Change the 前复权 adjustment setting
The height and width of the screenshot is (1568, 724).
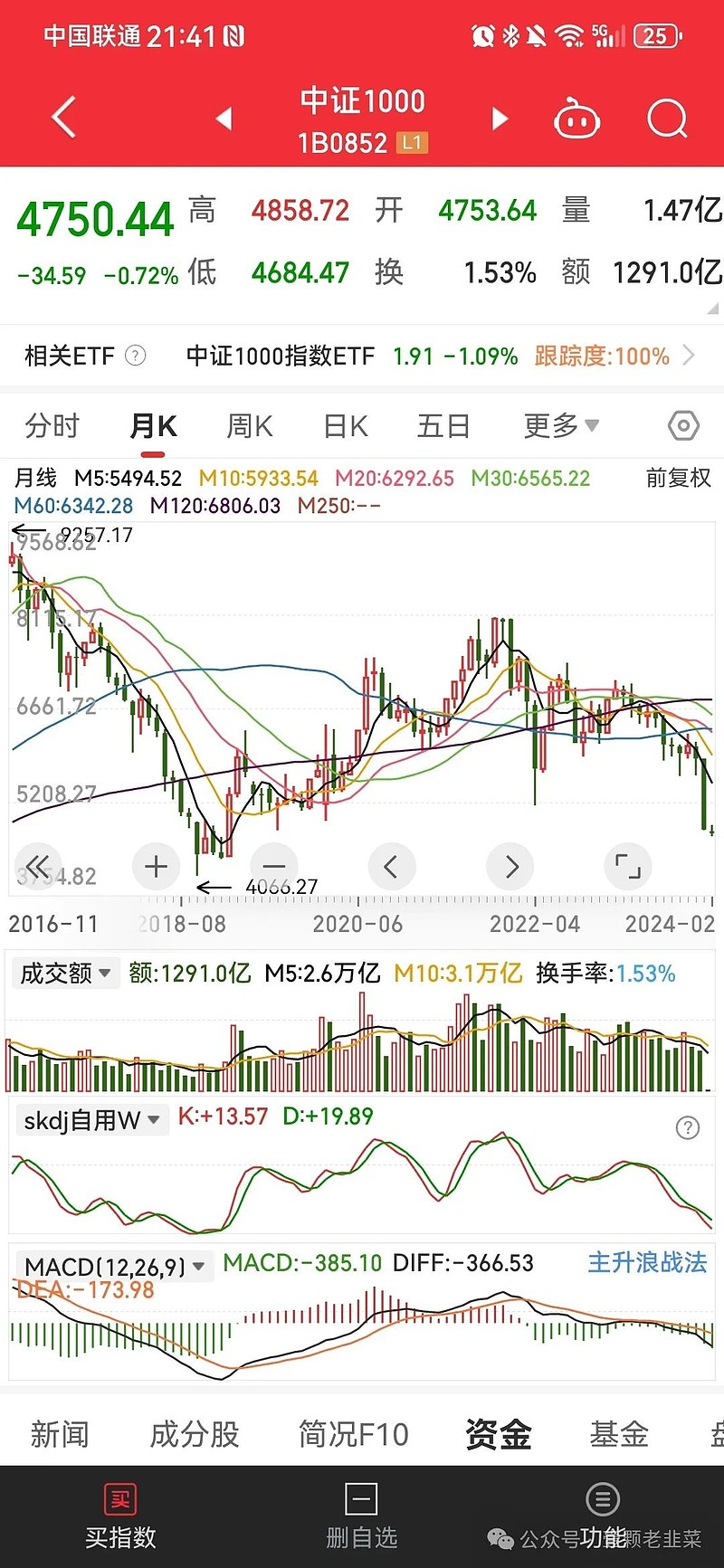click(x=679, y=478)
